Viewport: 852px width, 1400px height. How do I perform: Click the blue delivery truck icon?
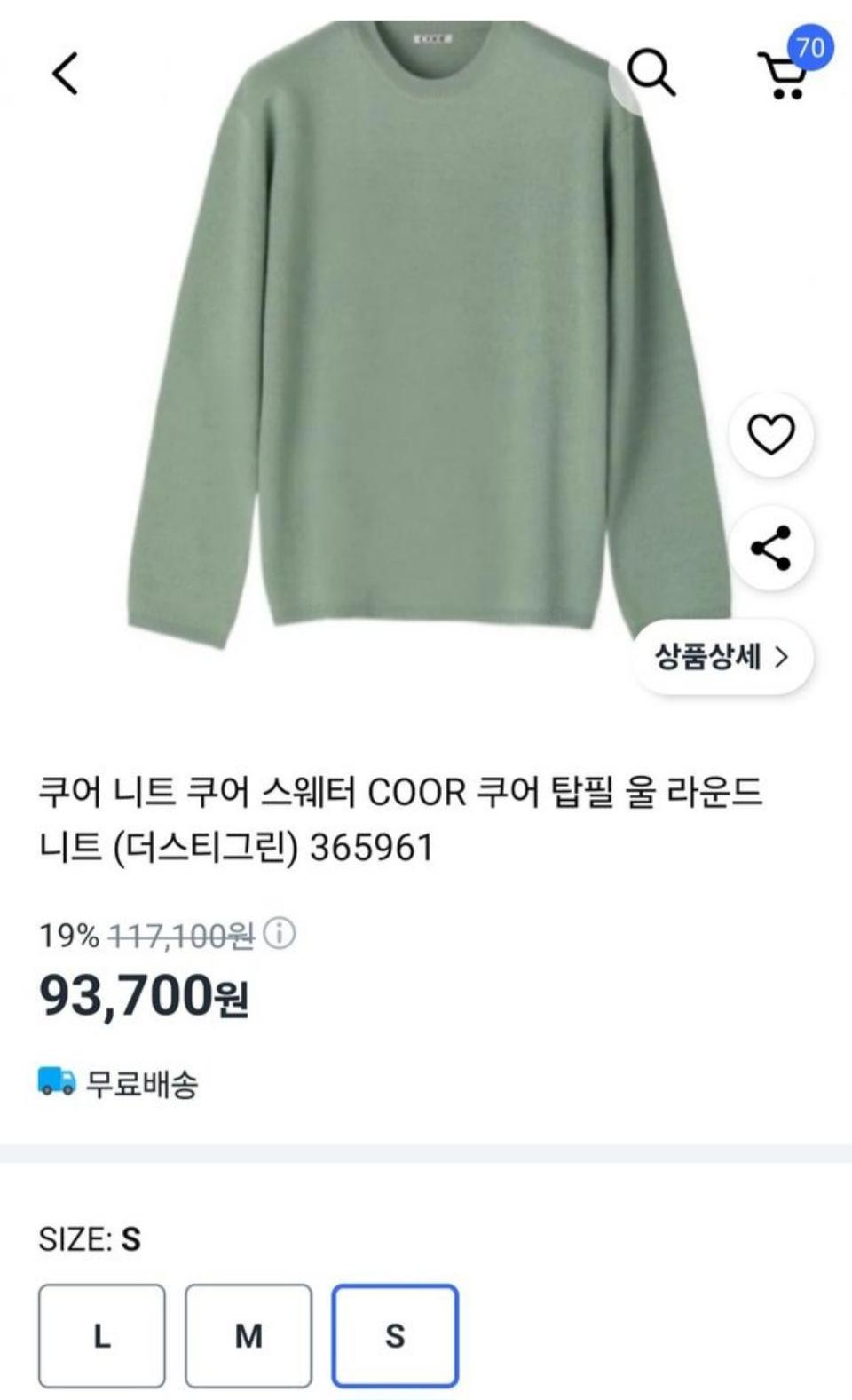(54, 1081)
